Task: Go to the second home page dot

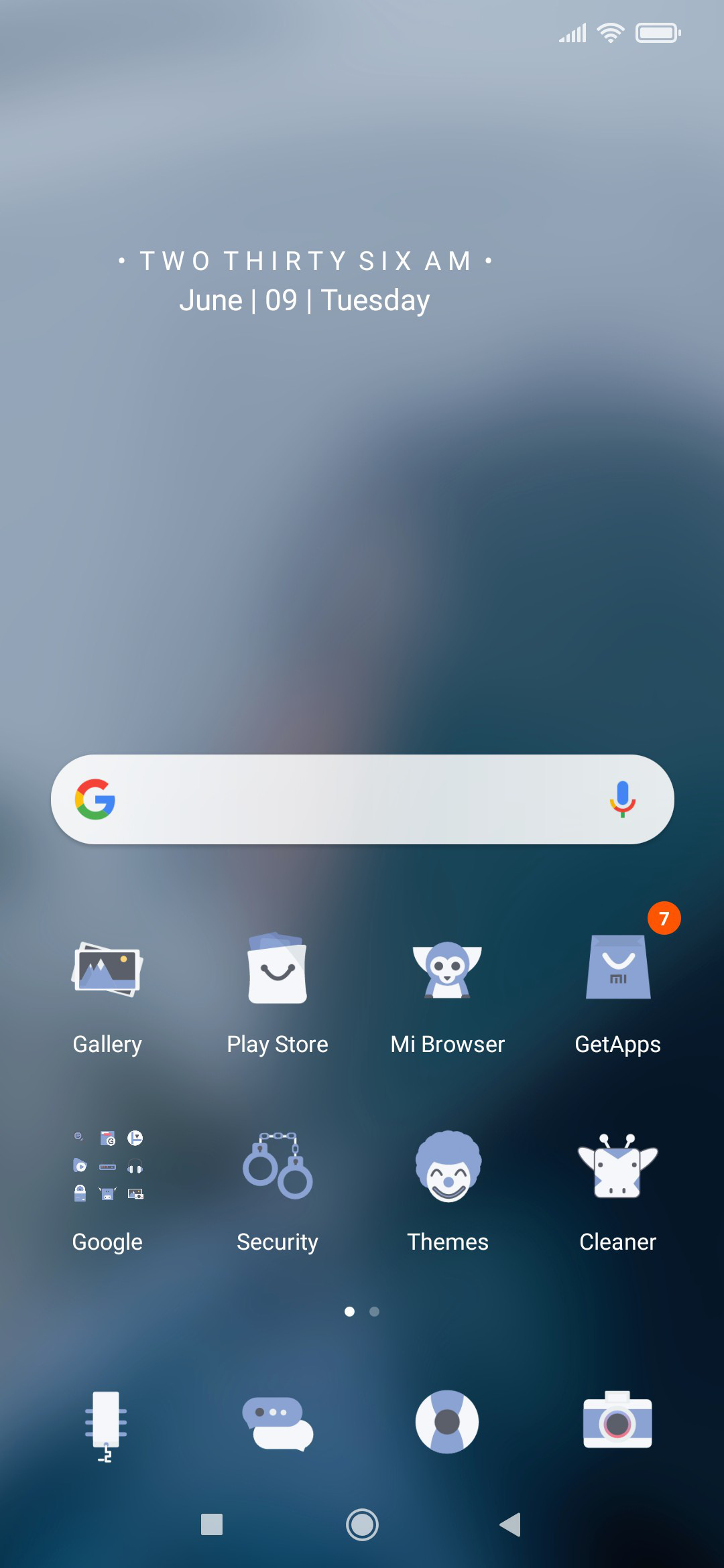Action: point(375,1311)
